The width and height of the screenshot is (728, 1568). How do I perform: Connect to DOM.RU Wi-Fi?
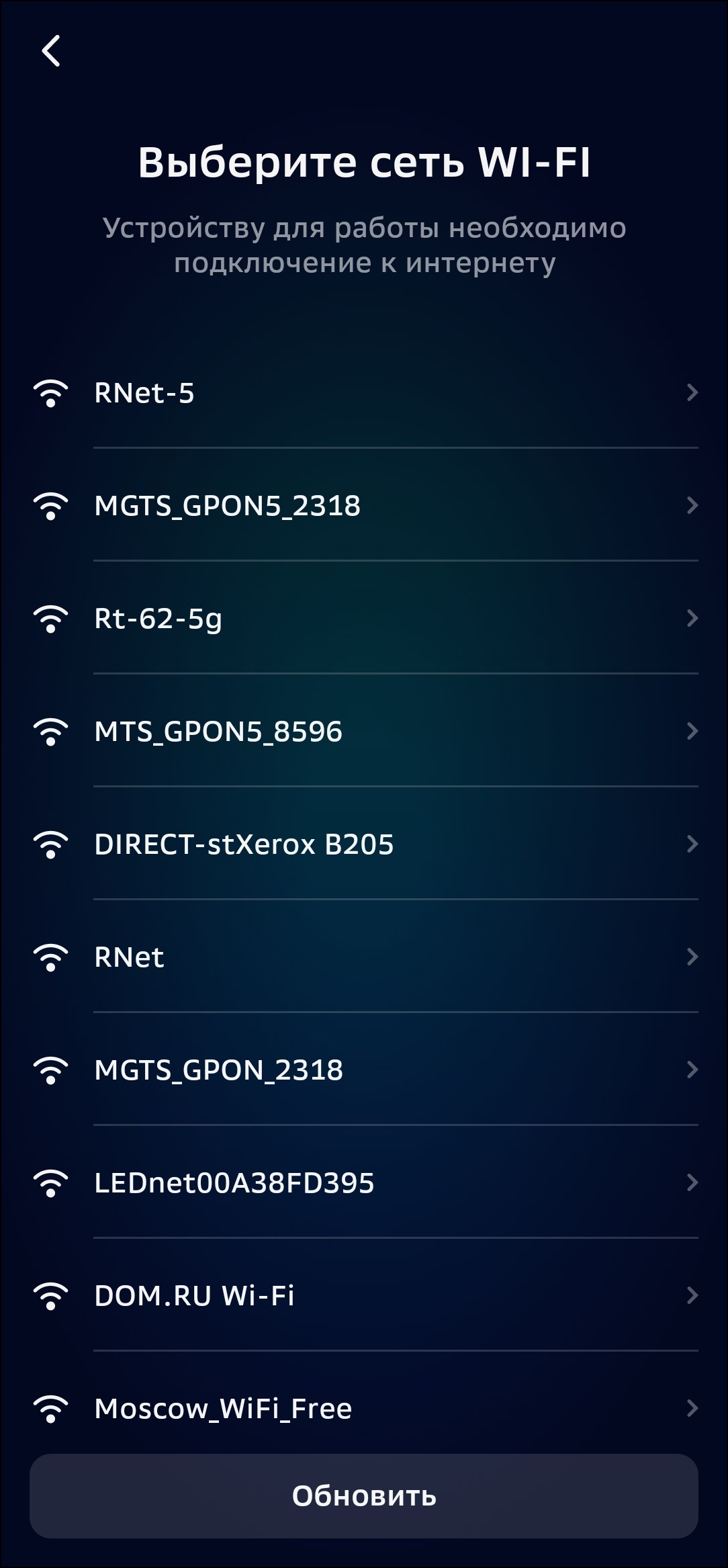pos(364,1296)
